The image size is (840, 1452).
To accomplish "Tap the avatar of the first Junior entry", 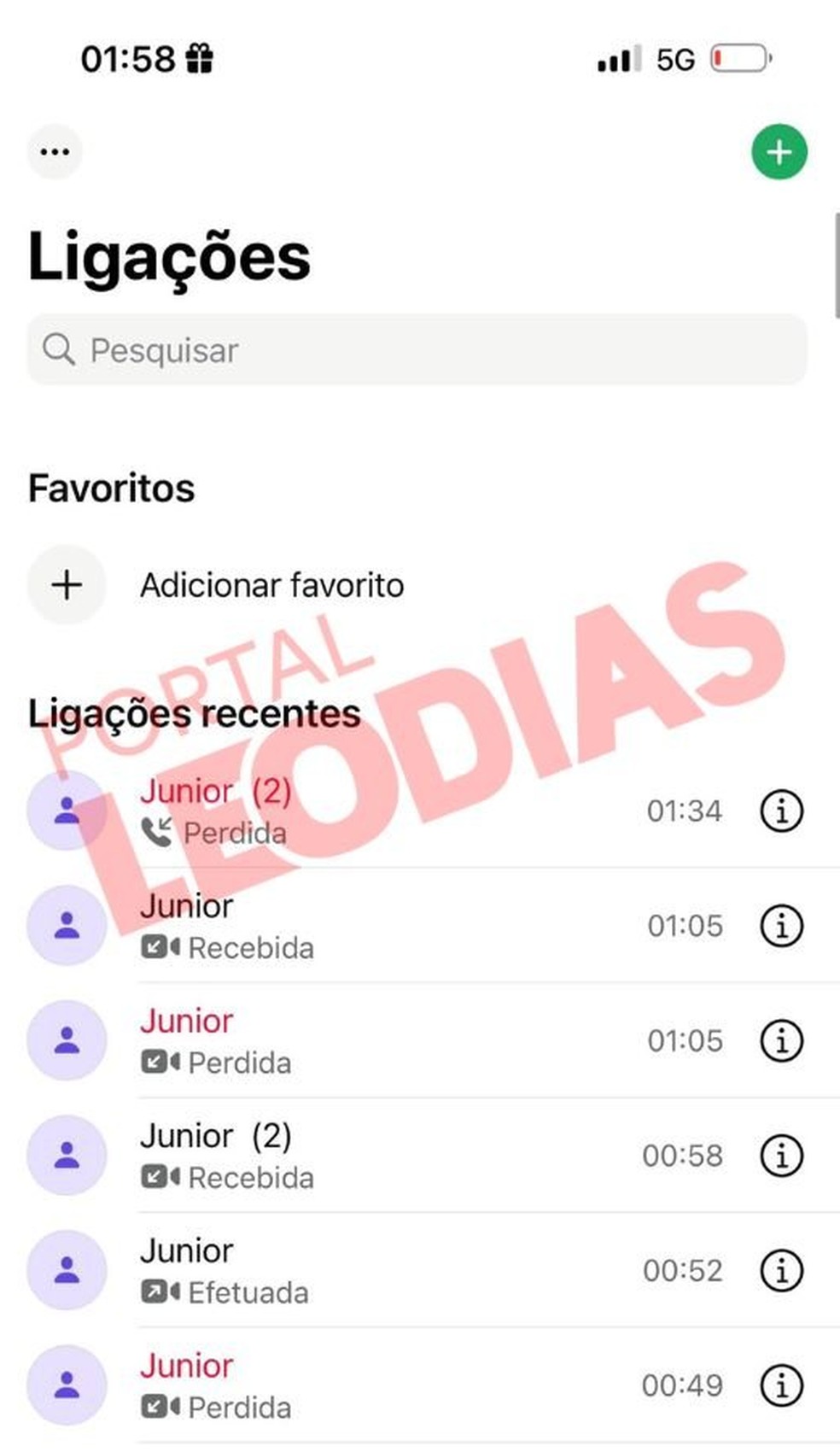I will [x=67, y=811].
